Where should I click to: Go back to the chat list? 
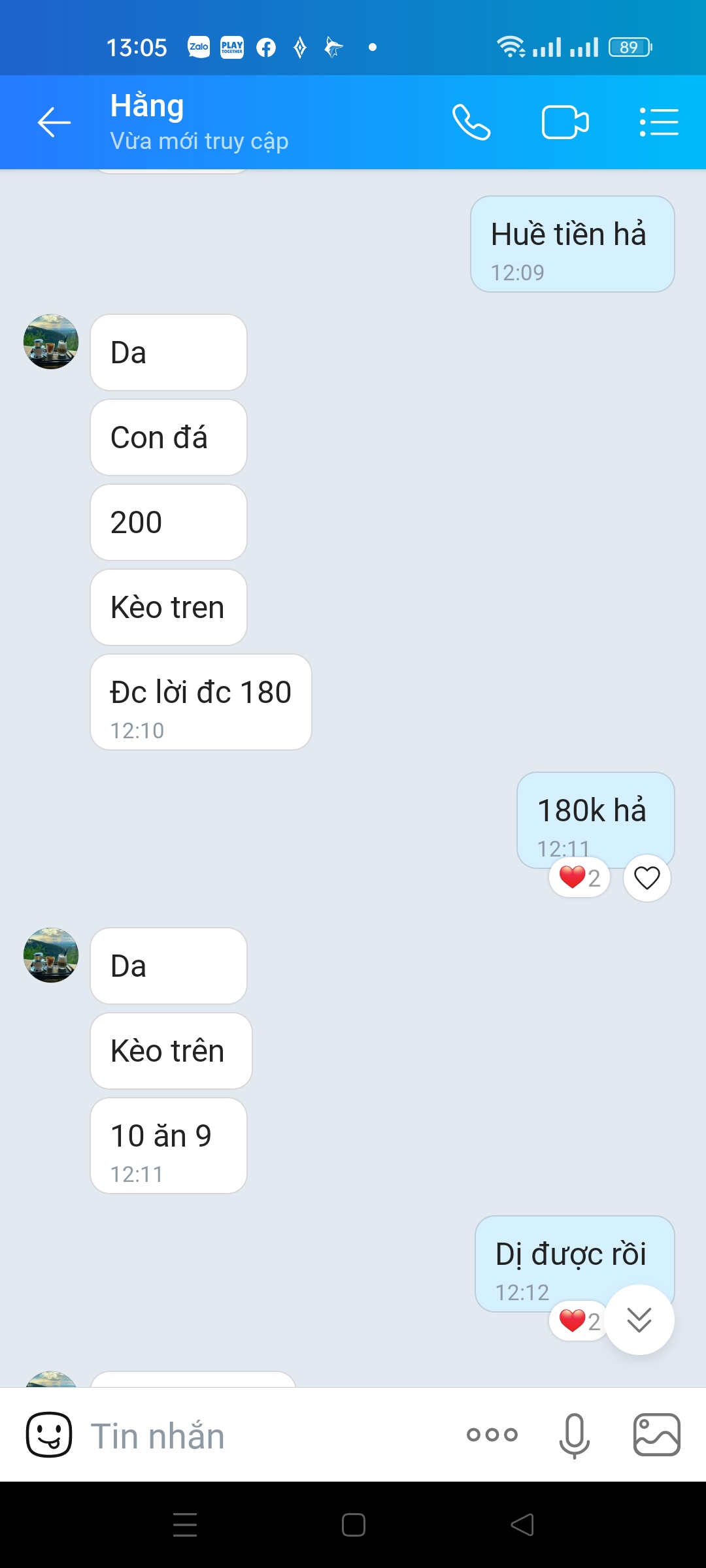(x=52, y=122)
